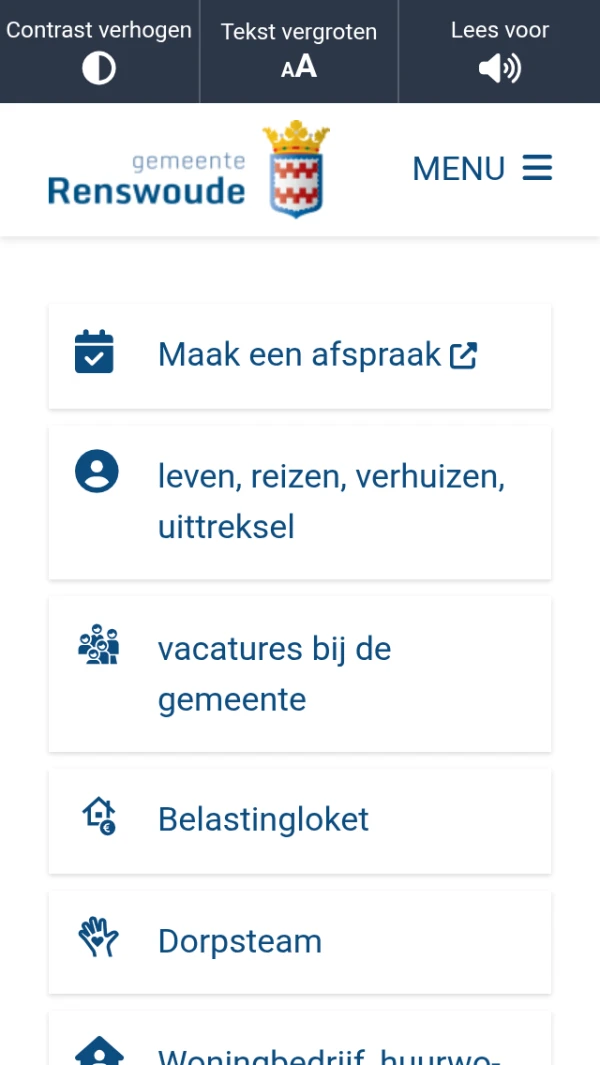Open leven, reizen, verhuizen, uittreksel
600x1065 pixels.
coord(300,501)
